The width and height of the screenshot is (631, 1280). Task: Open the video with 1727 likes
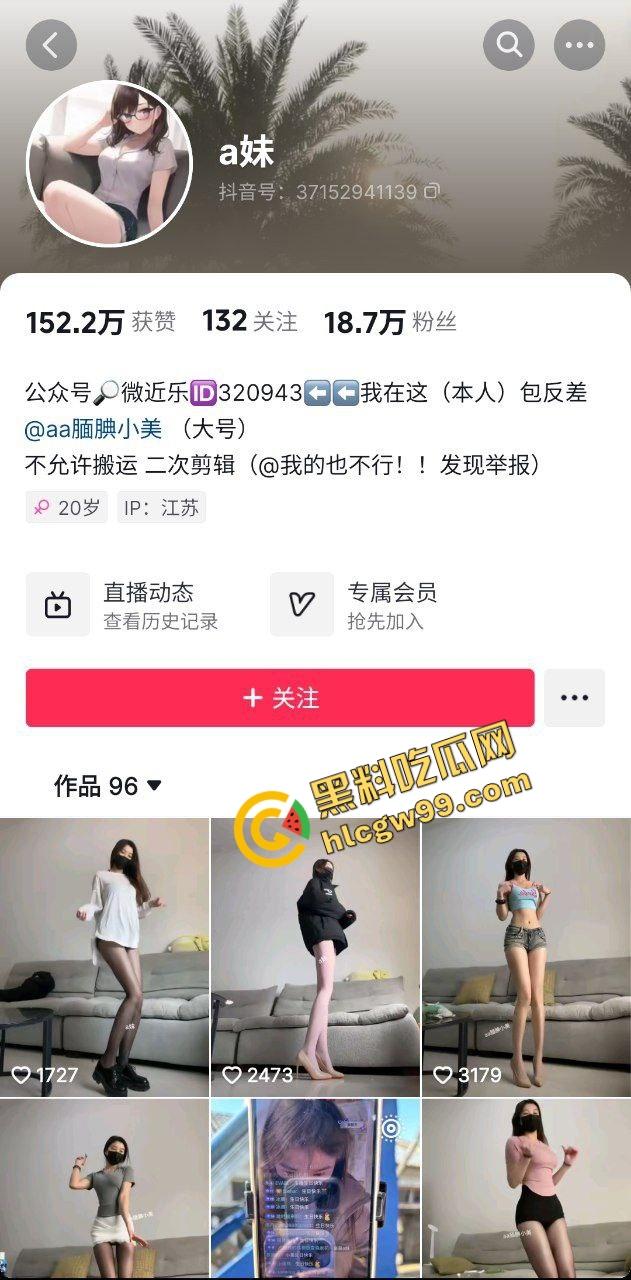(x=104, y=956)
